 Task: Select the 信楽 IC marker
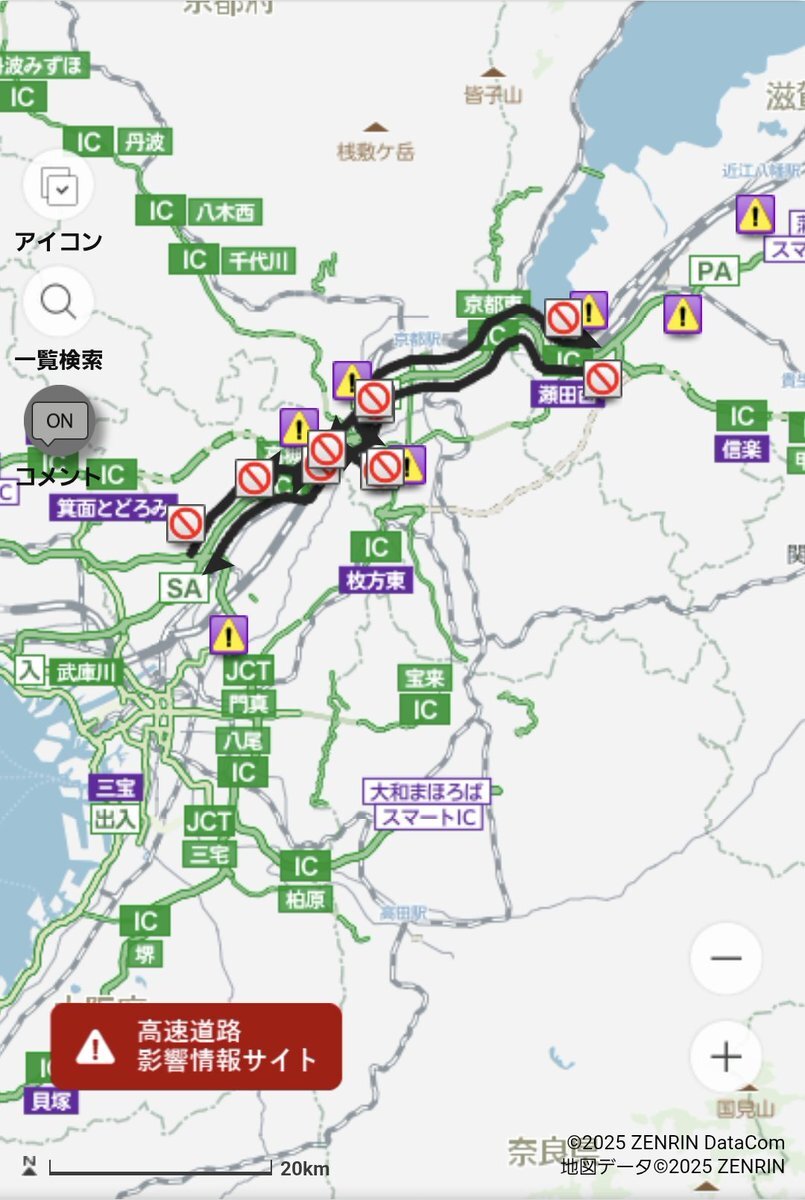(x=741, y=415)
